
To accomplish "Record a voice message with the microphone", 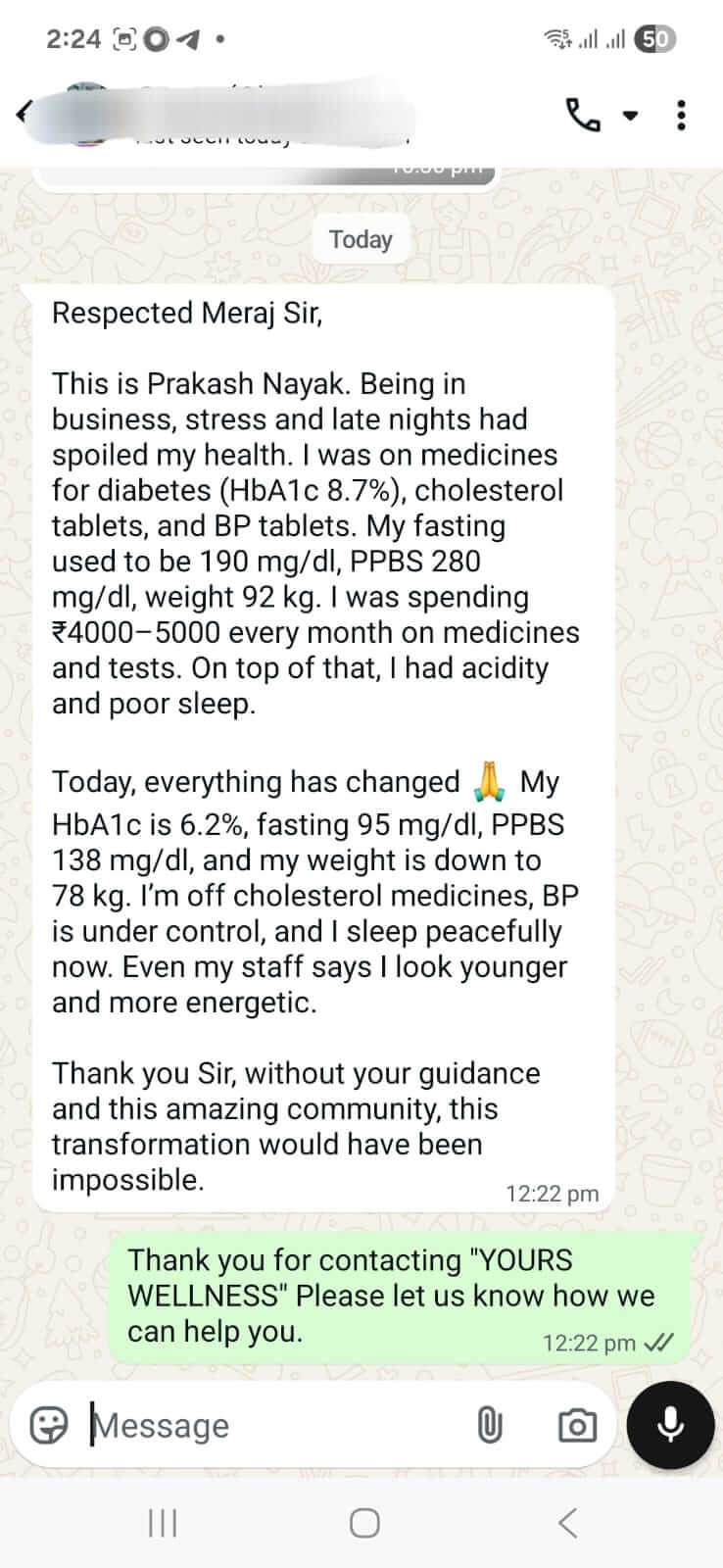I will (x=670, y=1425).
